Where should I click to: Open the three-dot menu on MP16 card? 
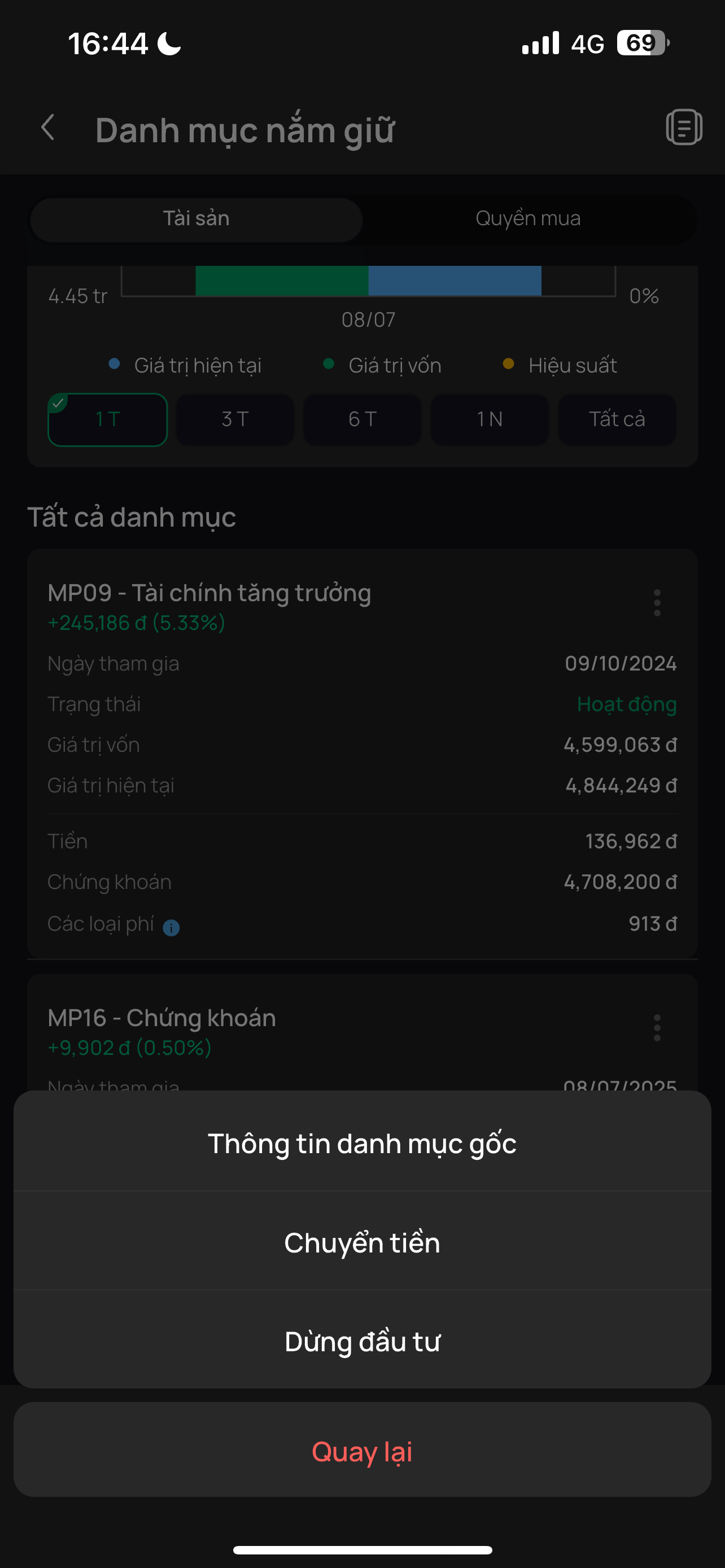coord(656,1027)
